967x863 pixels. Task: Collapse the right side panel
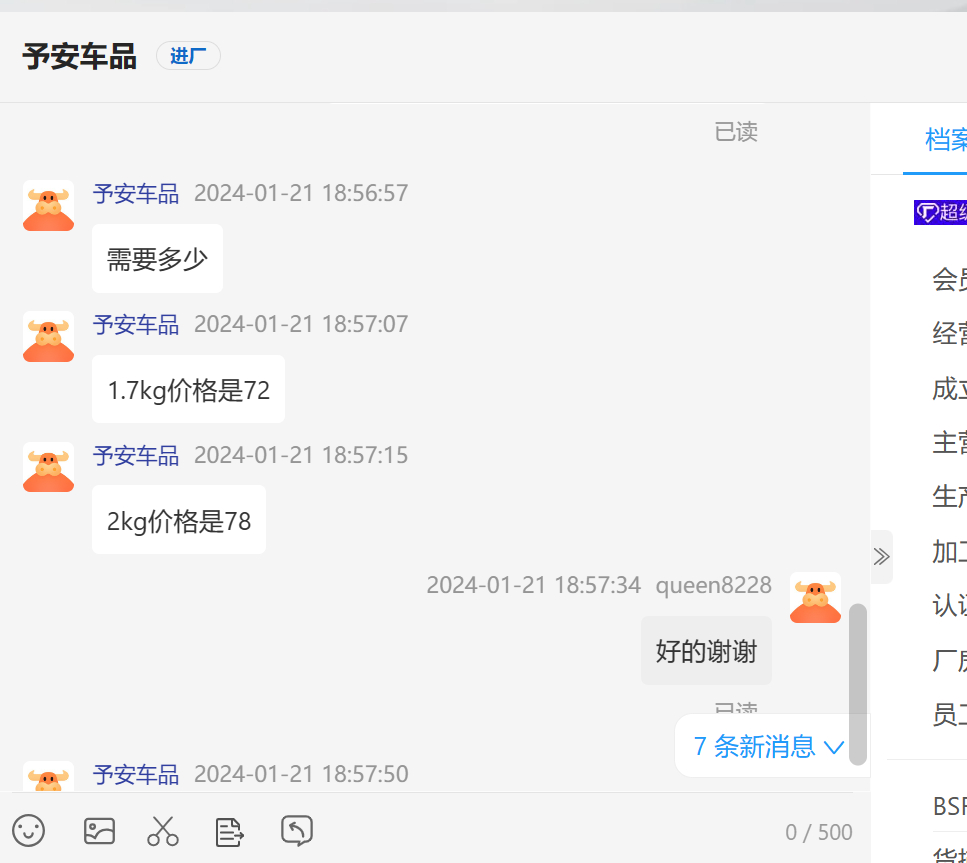(x=881, y=557)
